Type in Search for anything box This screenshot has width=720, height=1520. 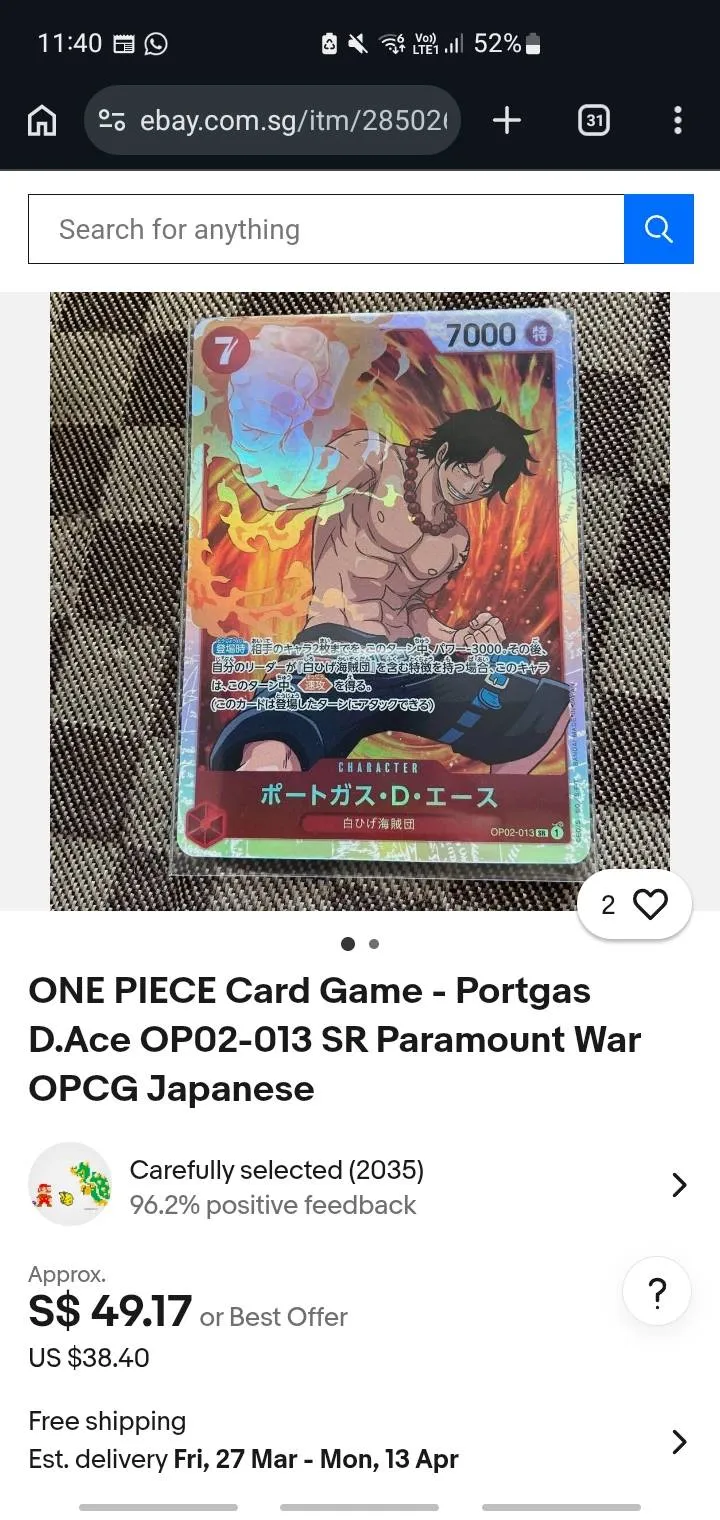click(326, 229)
